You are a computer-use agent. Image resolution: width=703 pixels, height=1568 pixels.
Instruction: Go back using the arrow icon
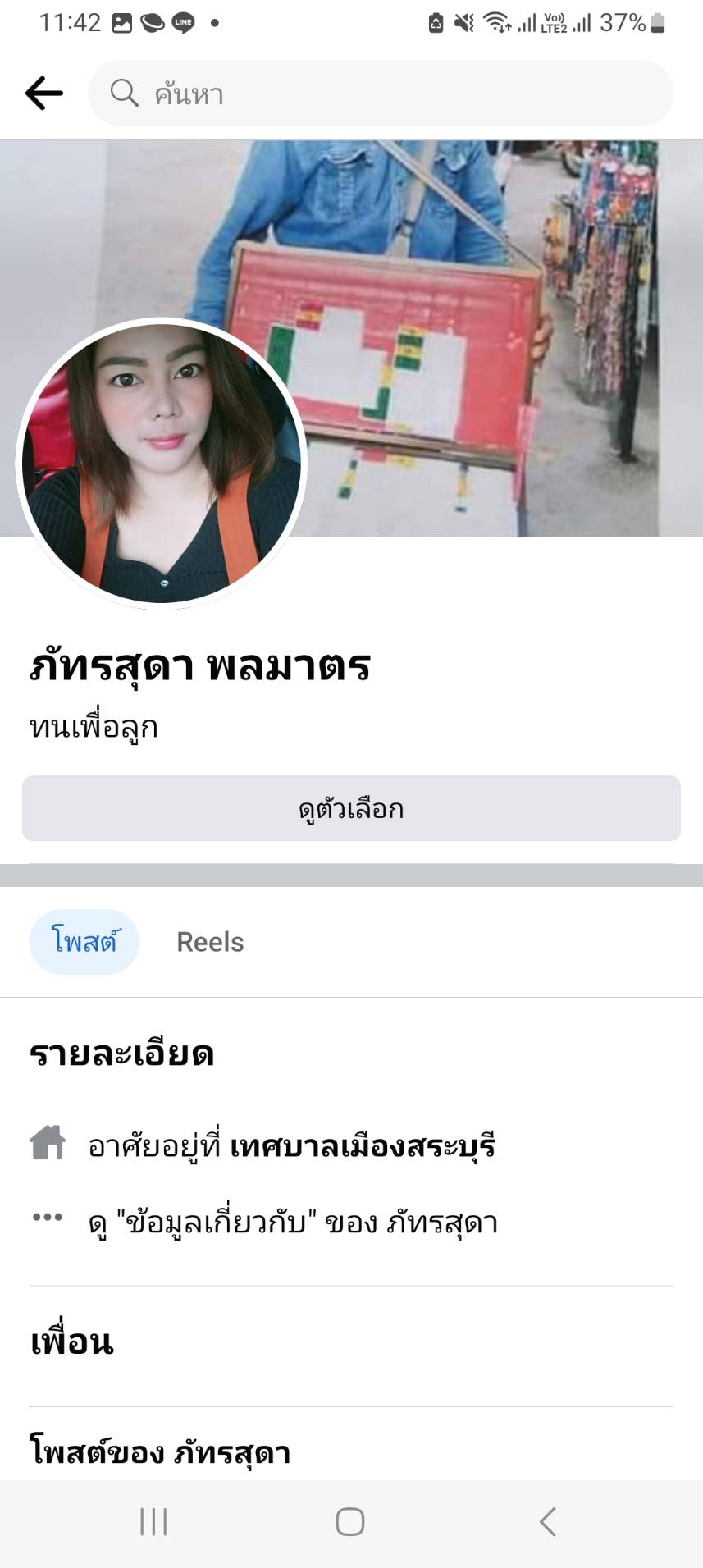pos(44,94)
